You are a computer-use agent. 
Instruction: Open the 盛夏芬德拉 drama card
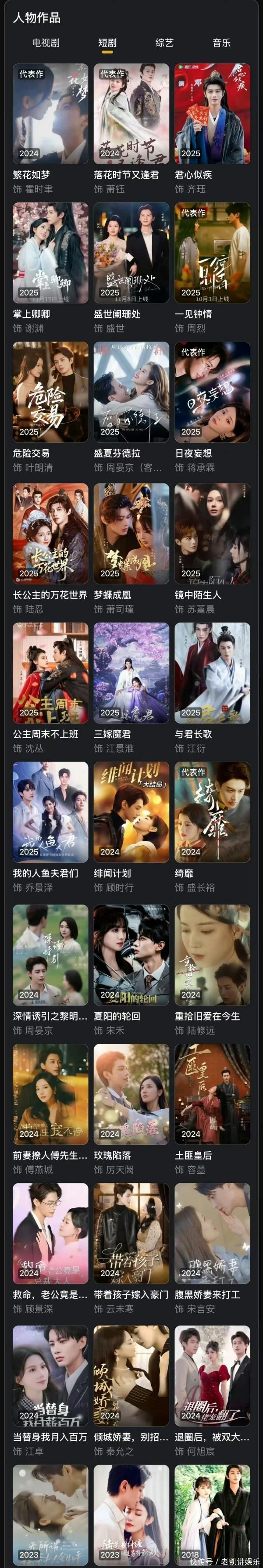coord(131,392)
